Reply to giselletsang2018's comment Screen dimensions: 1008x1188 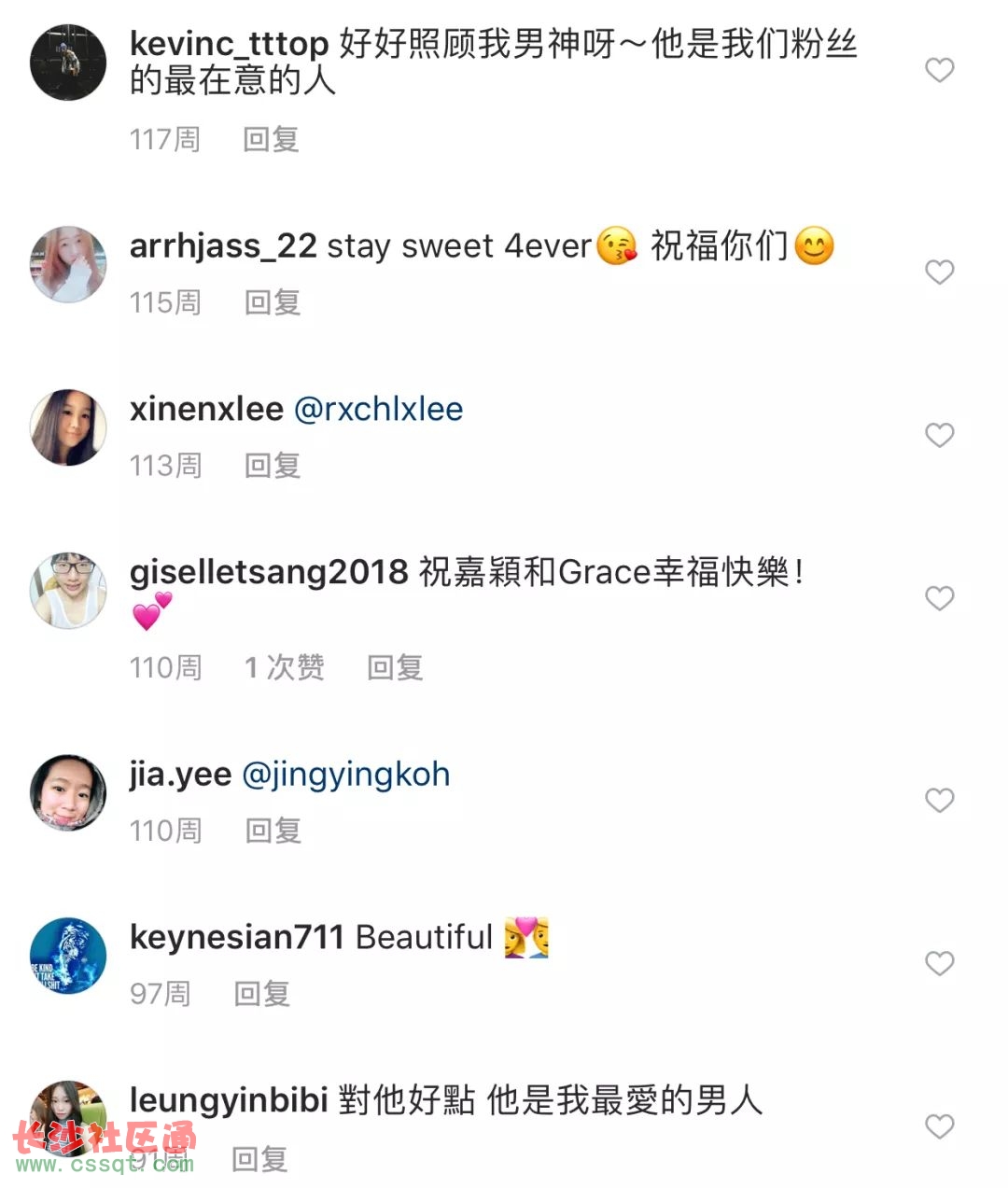pyautogui.click(x=395, y=667)
